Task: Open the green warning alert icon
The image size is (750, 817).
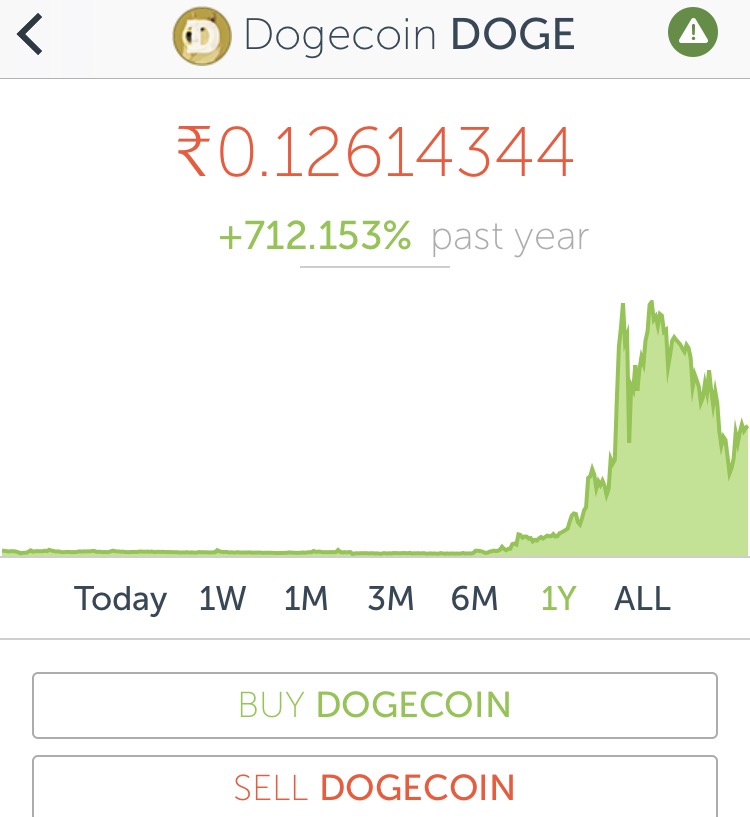Action: click(691, 35)
